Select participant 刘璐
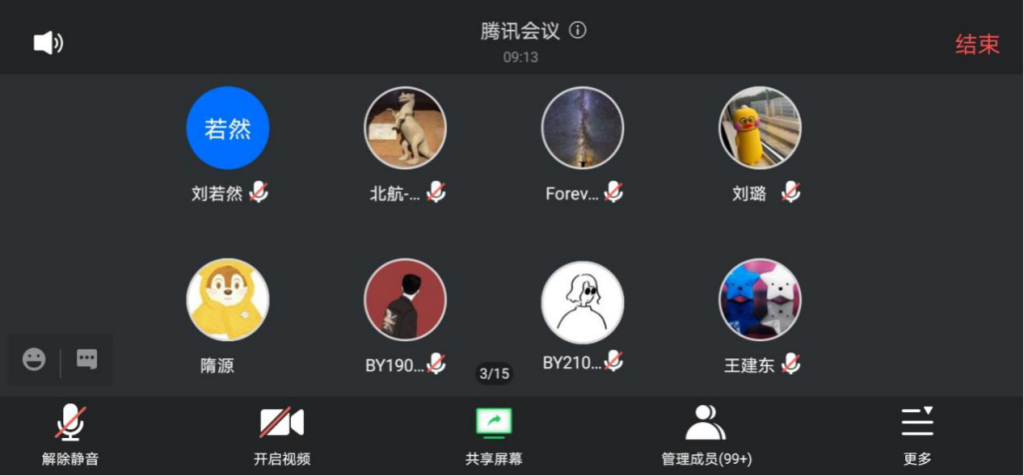1024x476 pixels. tap(760, 128)
